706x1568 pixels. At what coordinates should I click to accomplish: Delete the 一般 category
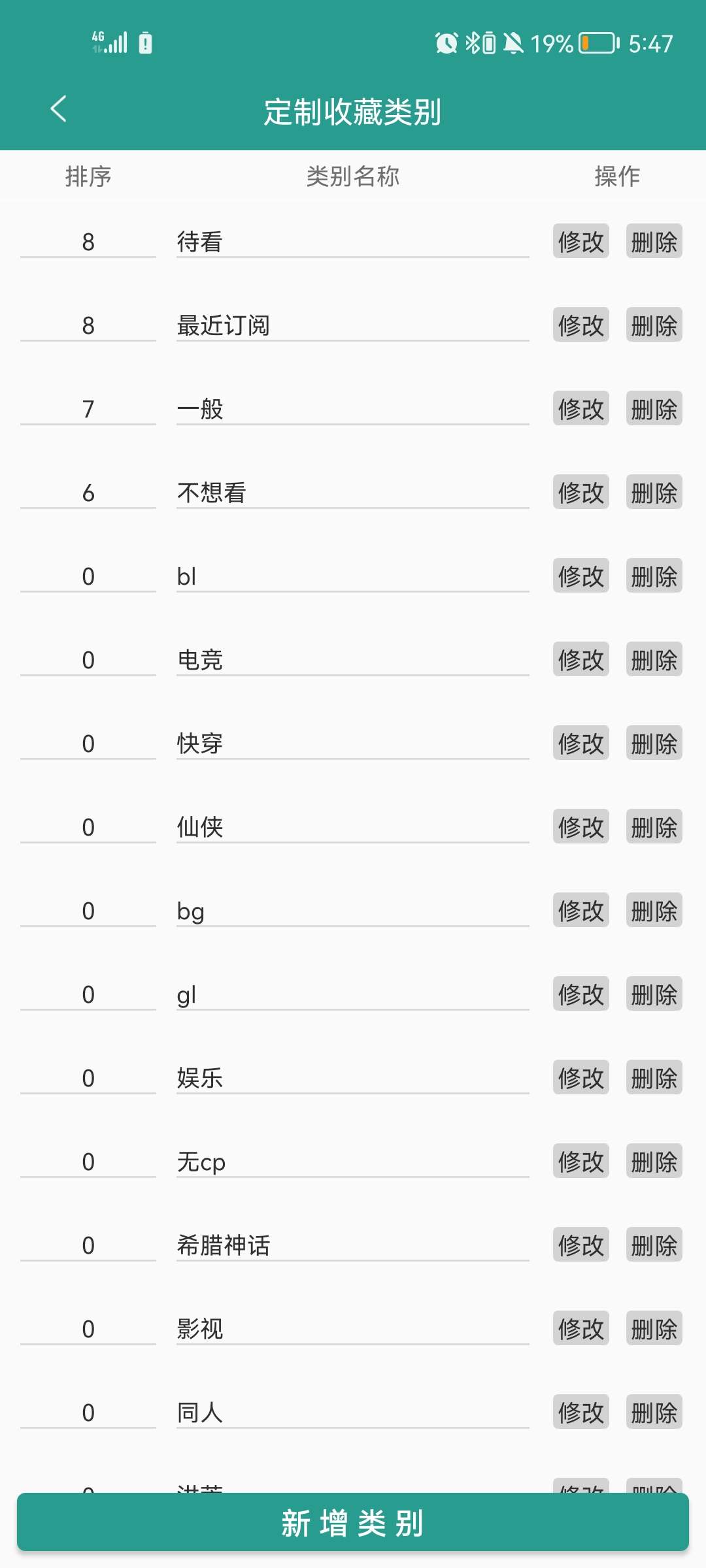pyautogui.click(x=654, y=409)
